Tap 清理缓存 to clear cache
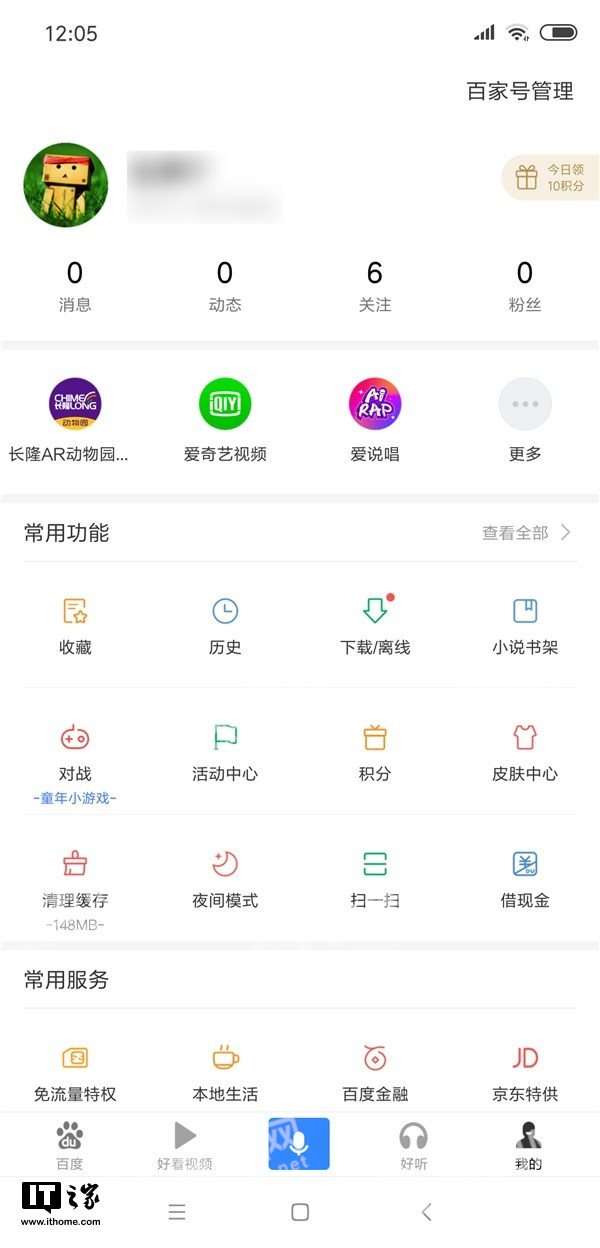Image resolution: width=600 pixels, height=1248 pixels. (x=75, y=878)
